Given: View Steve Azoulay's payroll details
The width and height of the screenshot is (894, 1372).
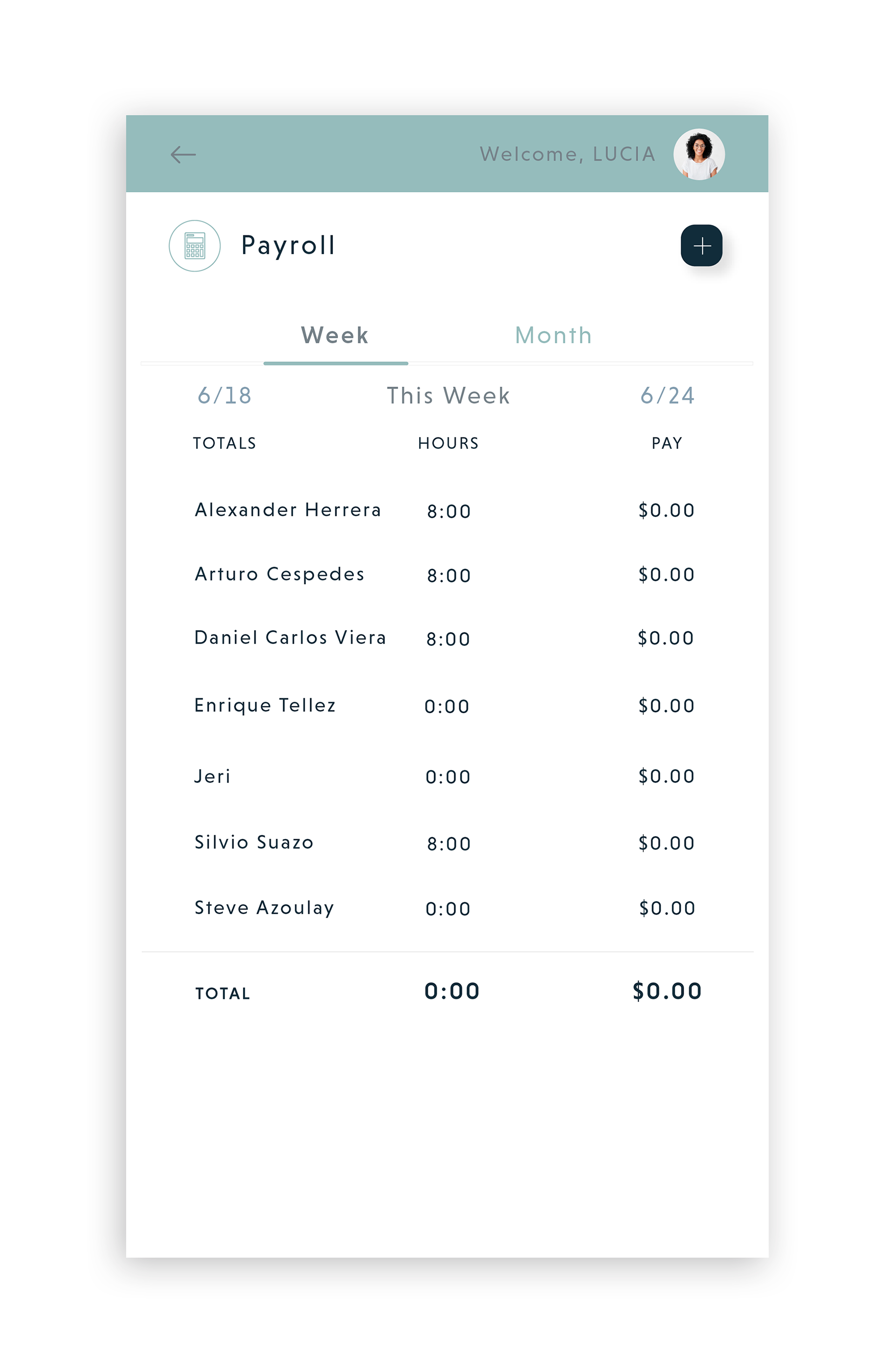Looking at the screenshot, I should pyautogui.click(x=264, y=908).
